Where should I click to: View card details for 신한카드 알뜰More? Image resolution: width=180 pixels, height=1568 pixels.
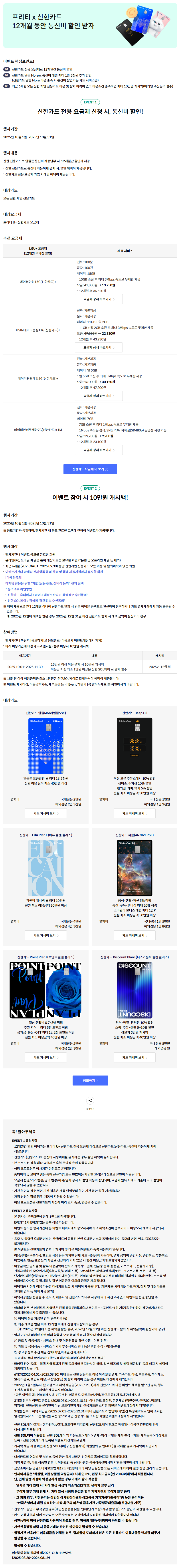[45, 813]
